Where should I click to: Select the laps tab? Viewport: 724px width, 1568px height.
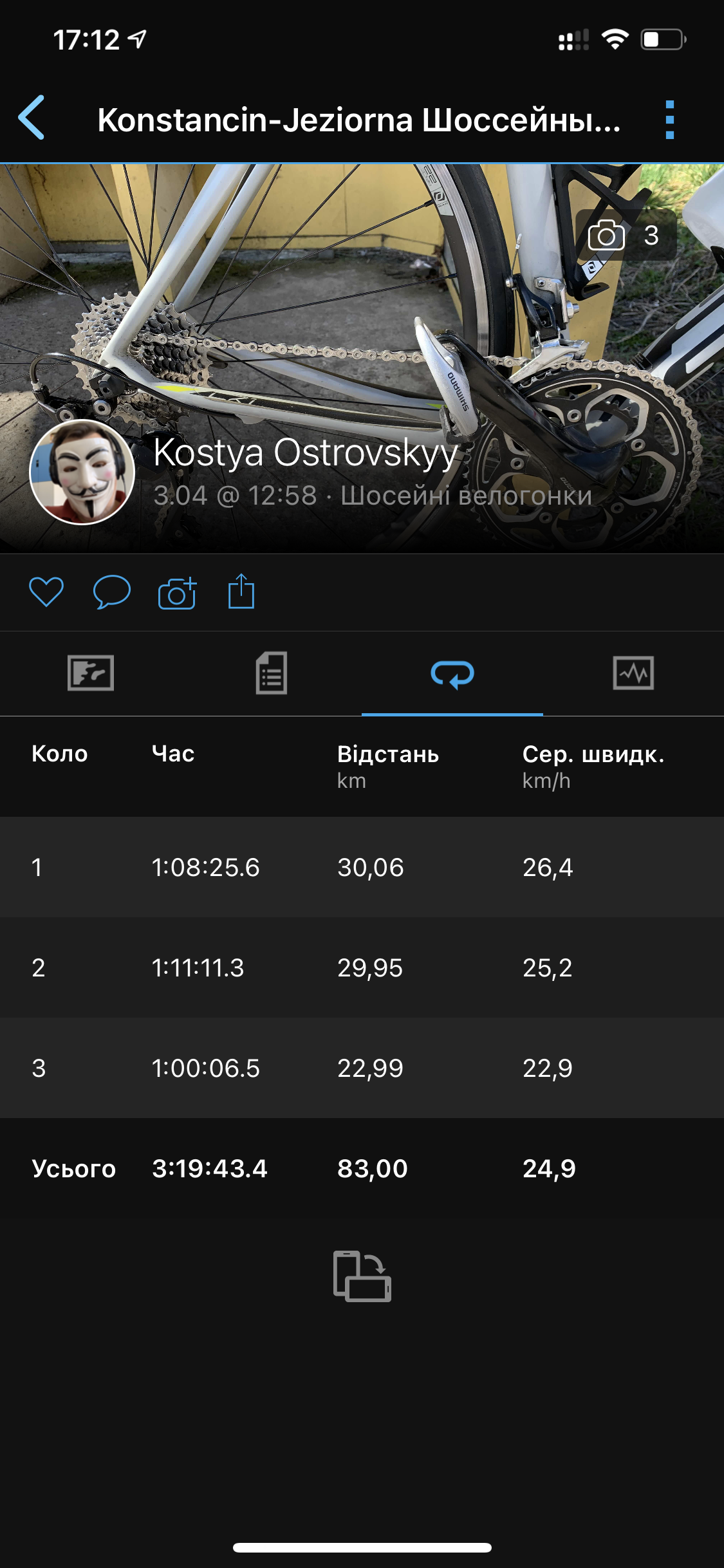point(452,673)
